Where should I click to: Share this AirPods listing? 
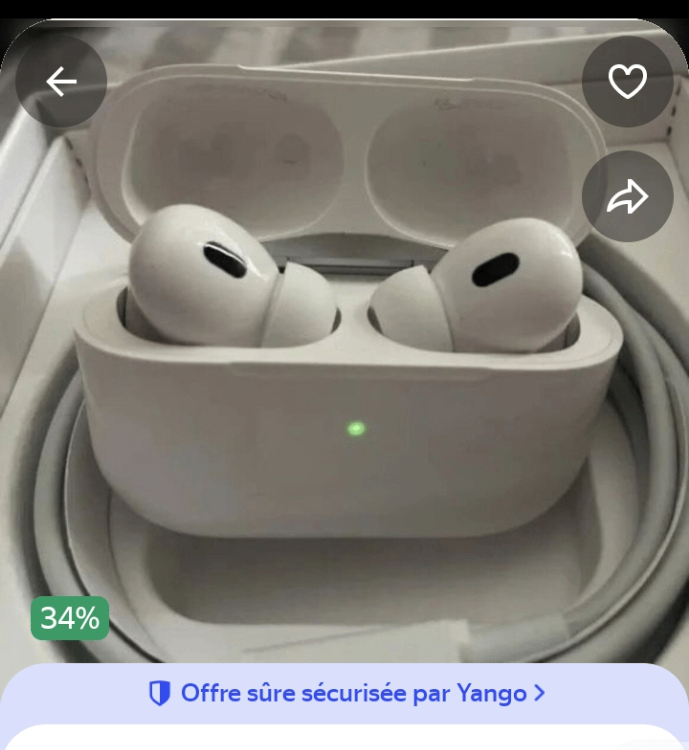click(x=627, y=197)
